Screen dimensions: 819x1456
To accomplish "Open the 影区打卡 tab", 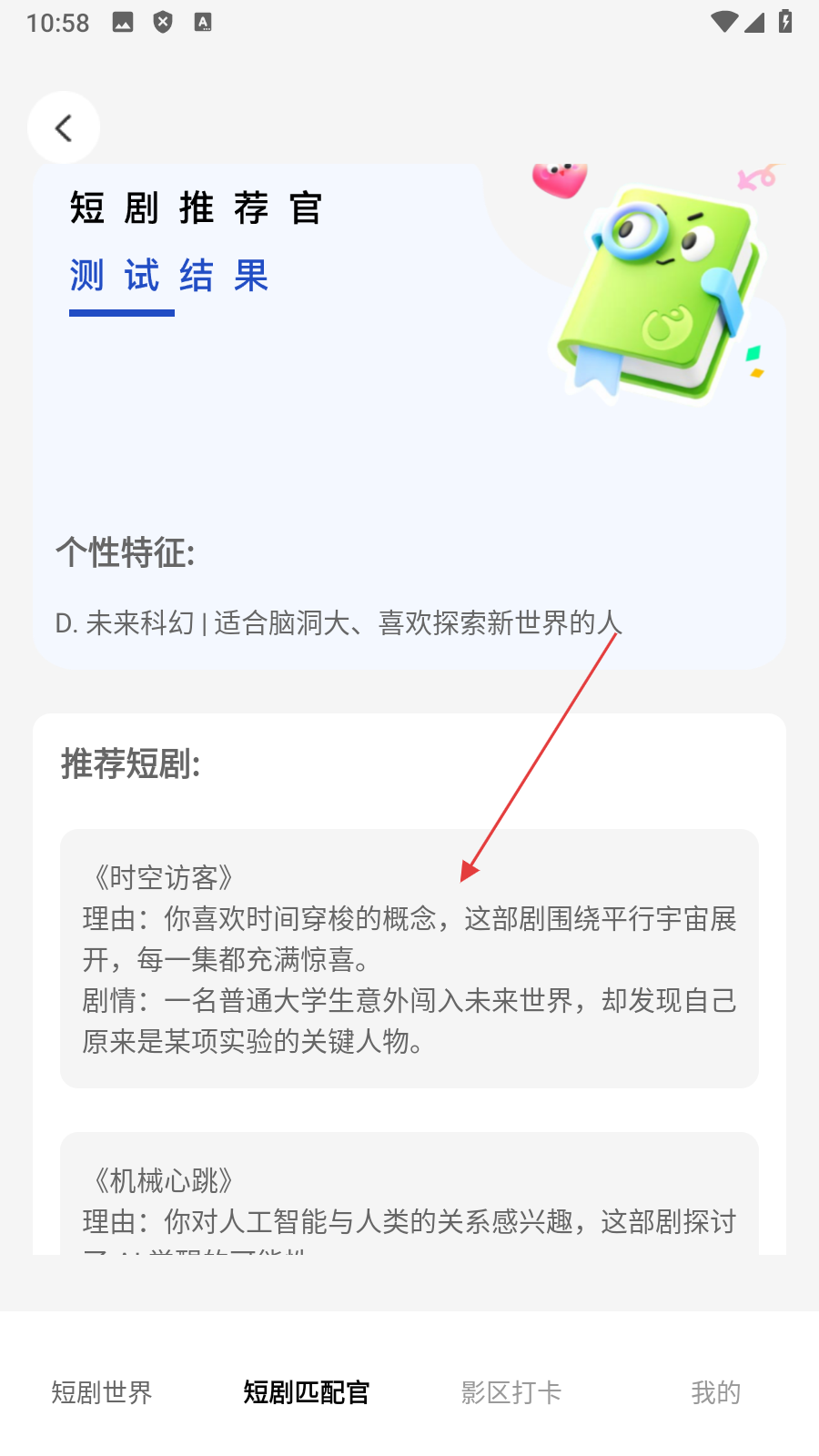I will click(x=511, y=1392).
